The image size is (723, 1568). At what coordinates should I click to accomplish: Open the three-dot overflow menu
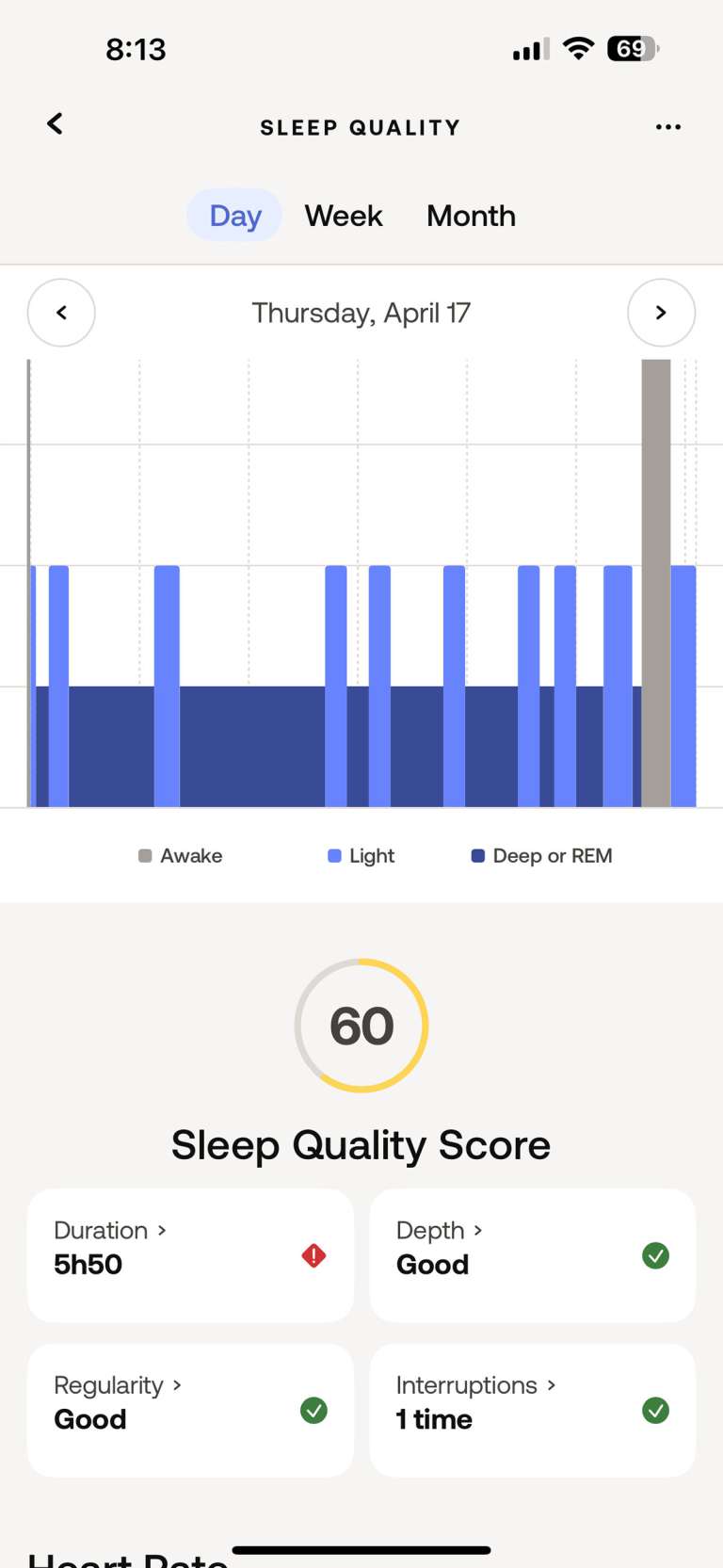pos(668,127)
